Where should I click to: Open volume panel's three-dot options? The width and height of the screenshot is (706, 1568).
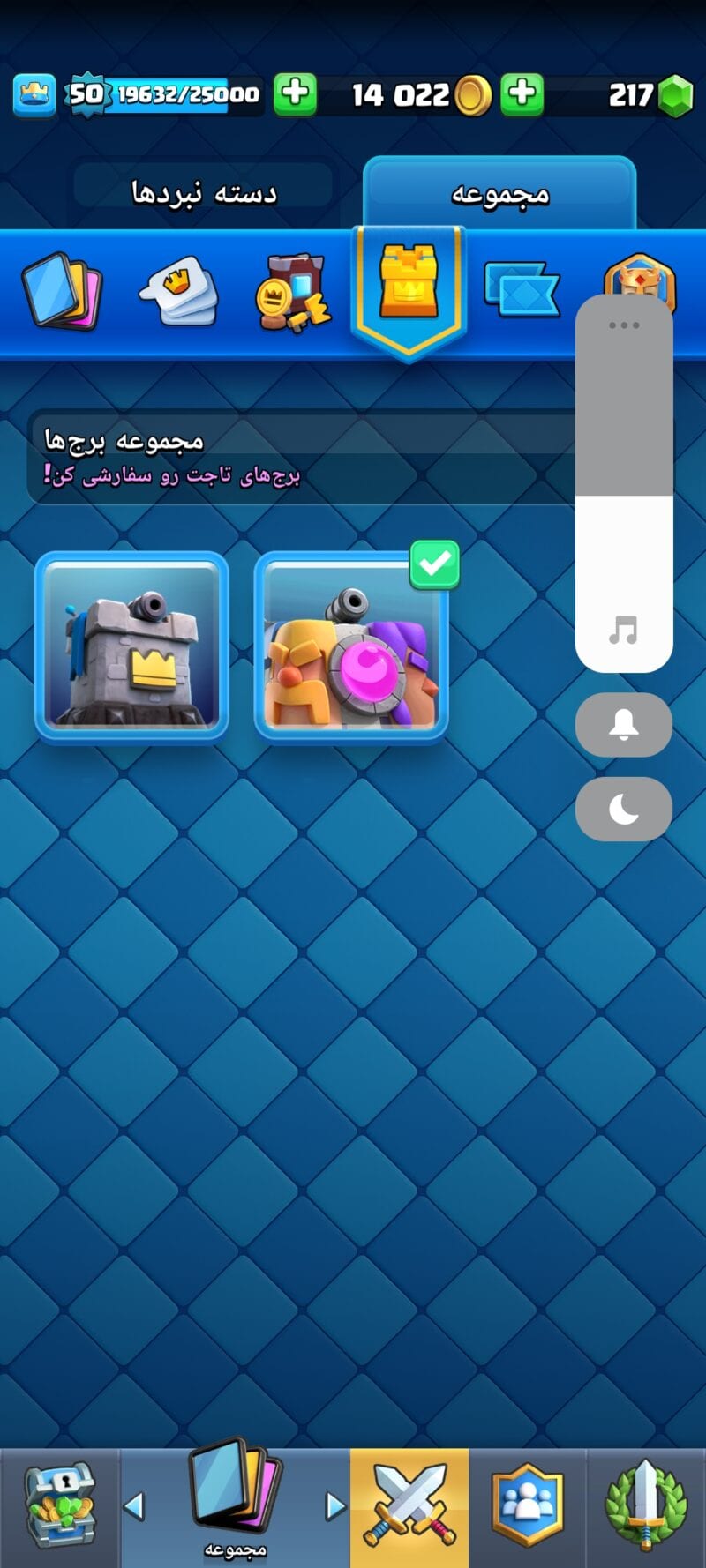point(624,325)
